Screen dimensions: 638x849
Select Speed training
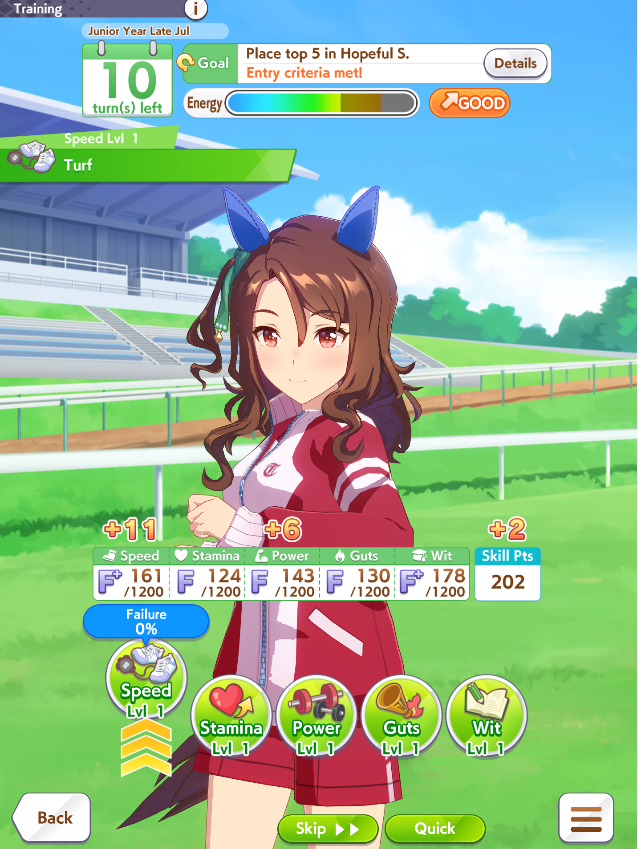[146, 679]
